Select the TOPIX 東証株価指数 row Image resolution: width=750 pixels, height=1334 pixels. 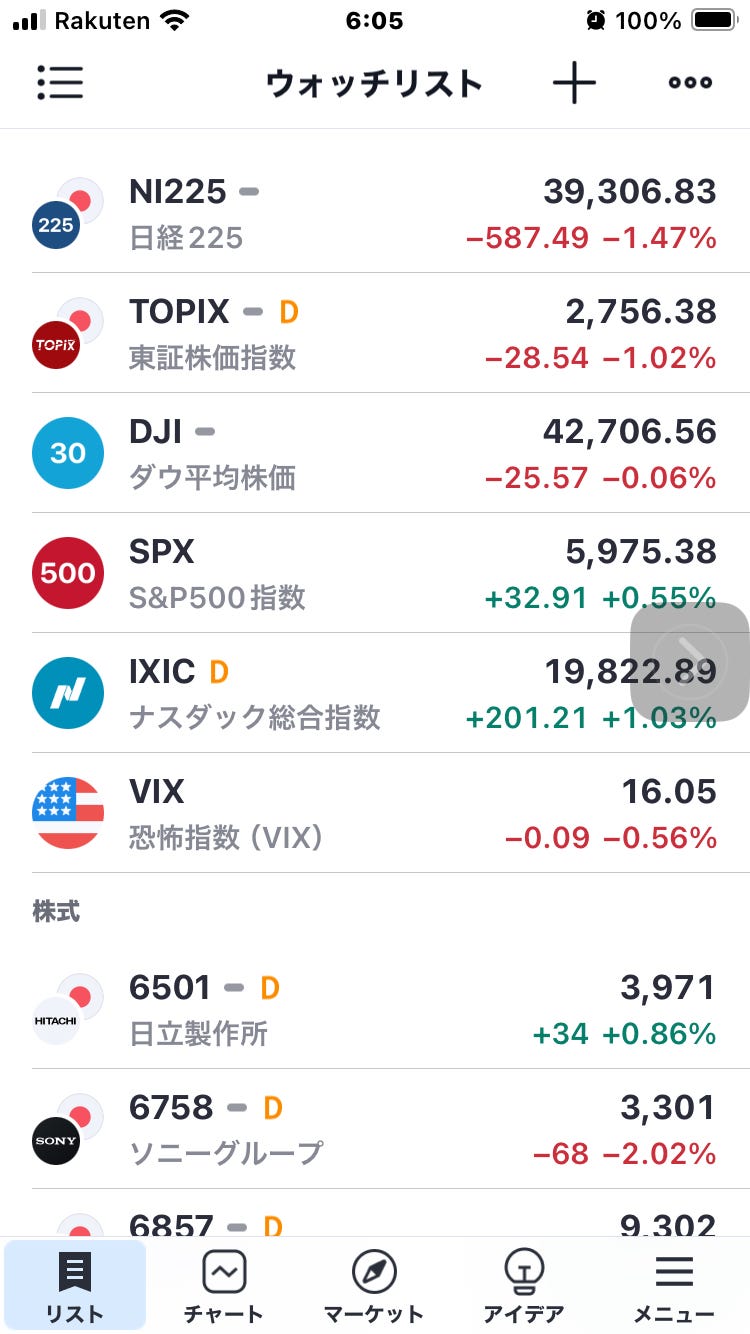pyautogui.click(x=375, y=333)
